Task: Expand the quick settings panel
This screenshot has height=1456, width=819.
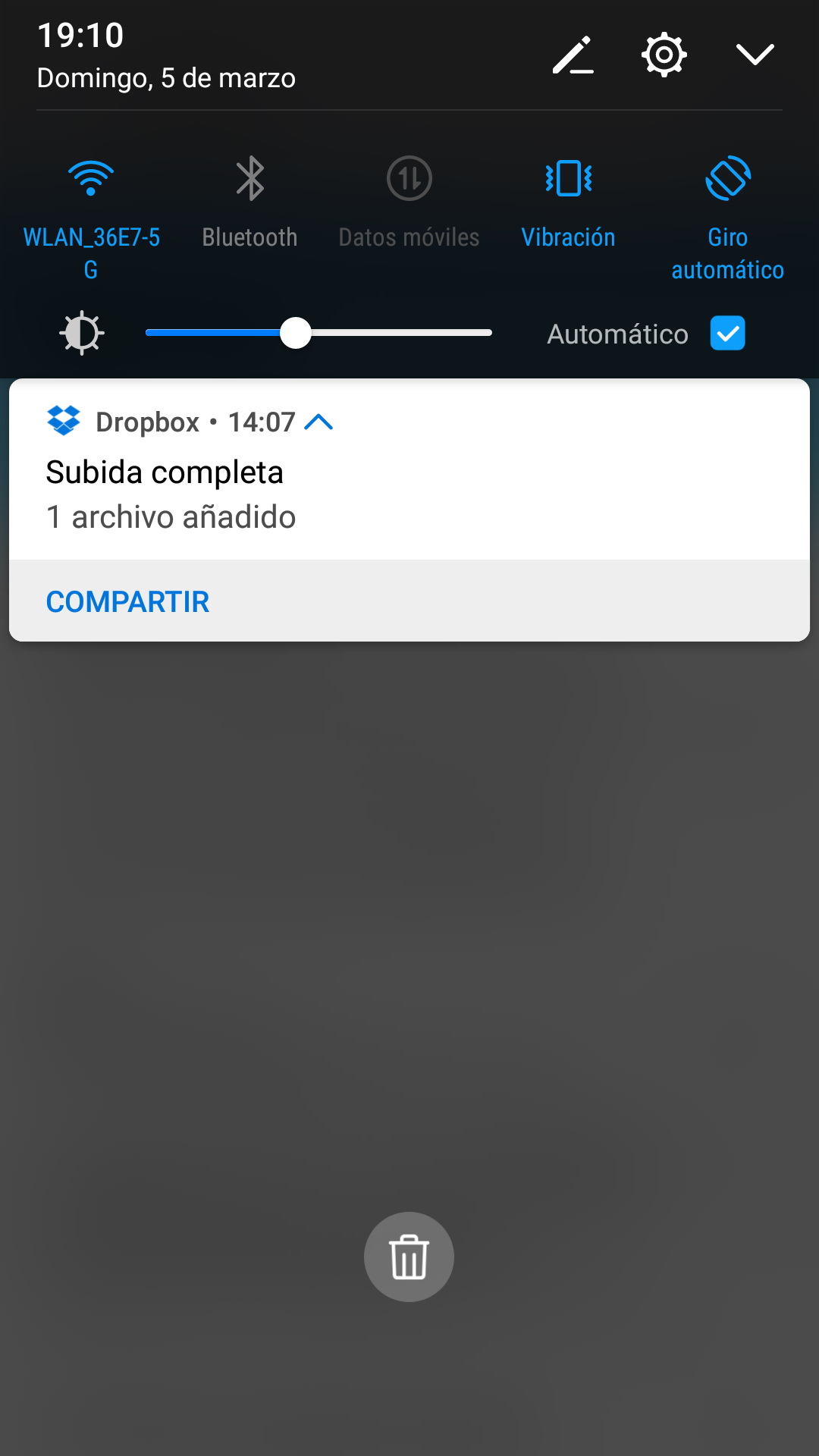Action: [755, 55]
